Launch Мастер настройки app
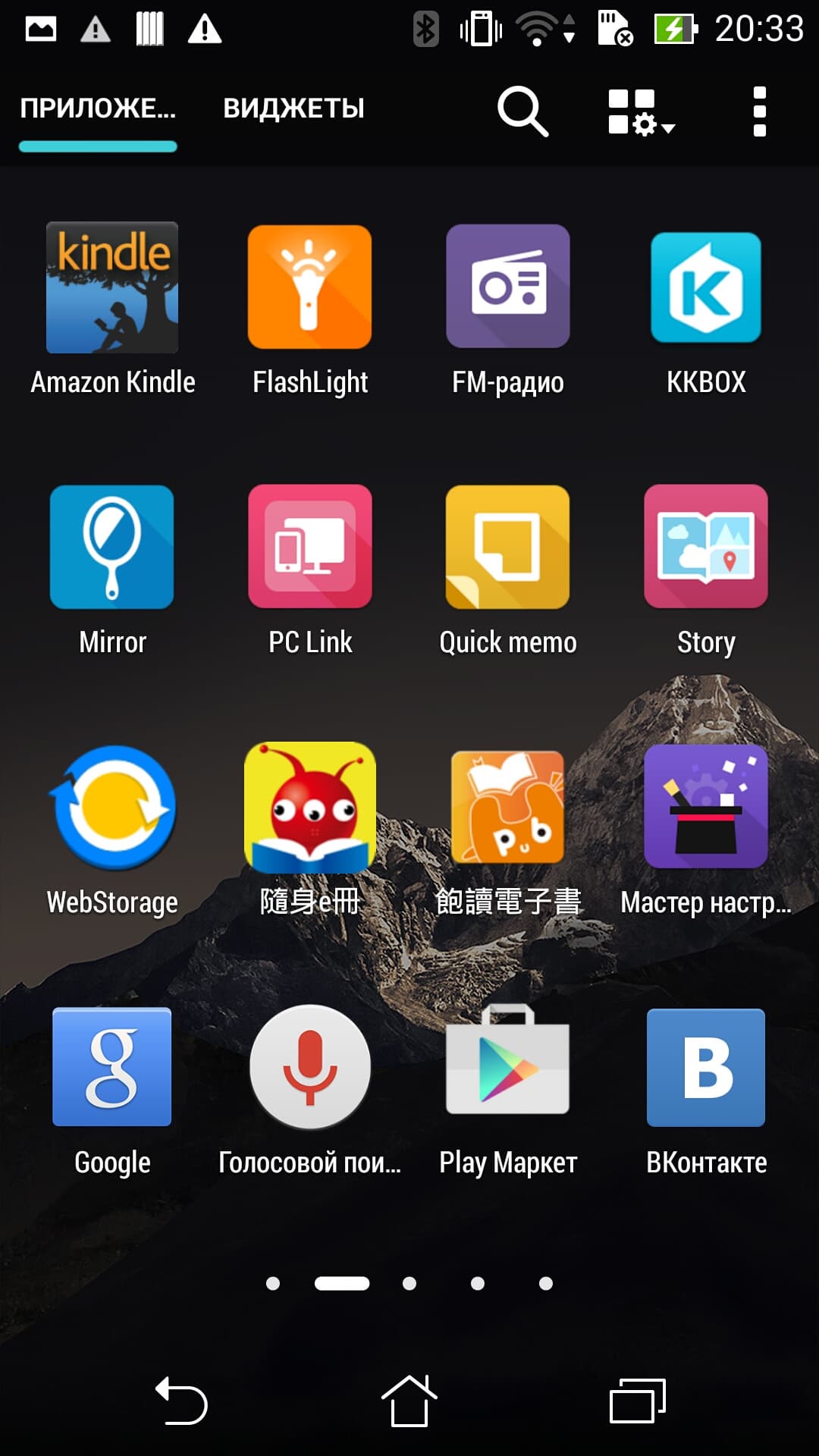 point(705,807)
